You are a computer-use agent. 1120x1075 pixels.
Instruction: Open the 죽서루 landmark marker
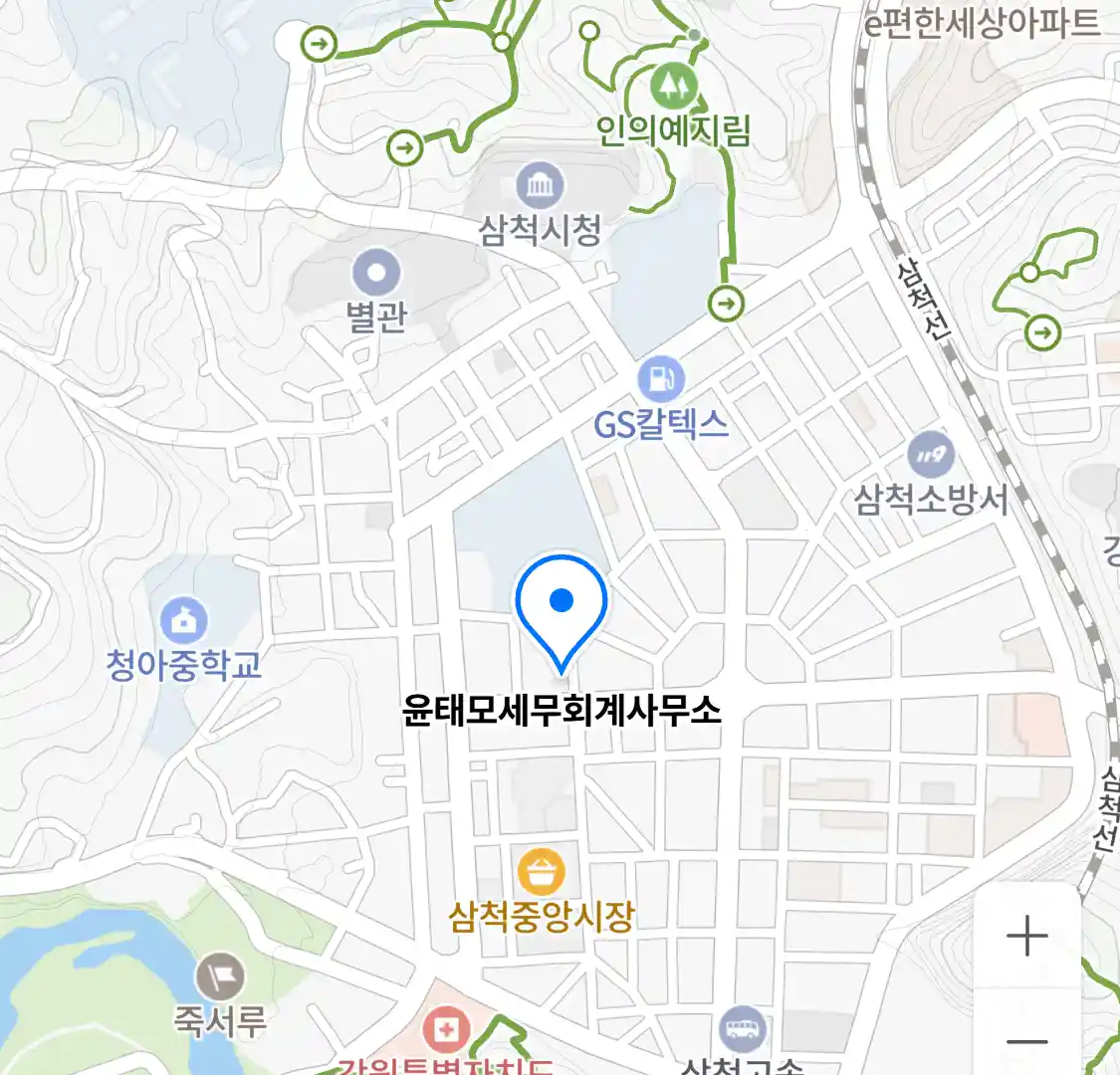pyautogui.click(x=220, y=976)
